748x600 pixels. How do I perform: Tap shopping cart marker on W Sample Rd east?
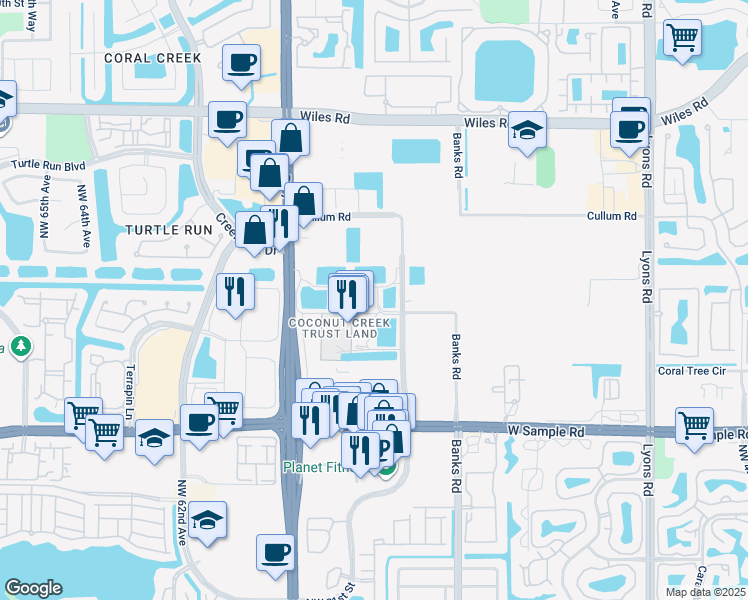[694, 425]
